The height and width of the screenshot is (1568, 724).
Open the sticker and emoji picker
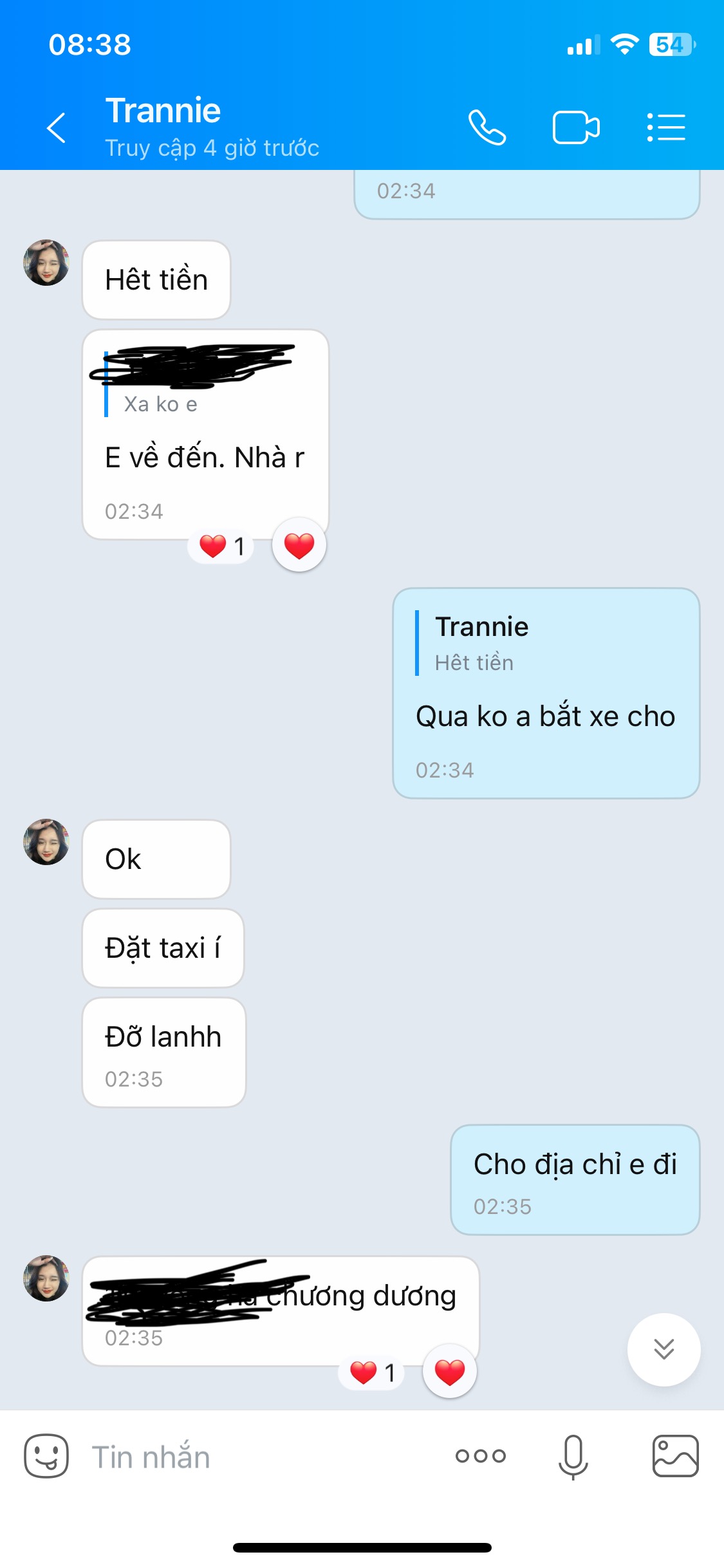46,1456
